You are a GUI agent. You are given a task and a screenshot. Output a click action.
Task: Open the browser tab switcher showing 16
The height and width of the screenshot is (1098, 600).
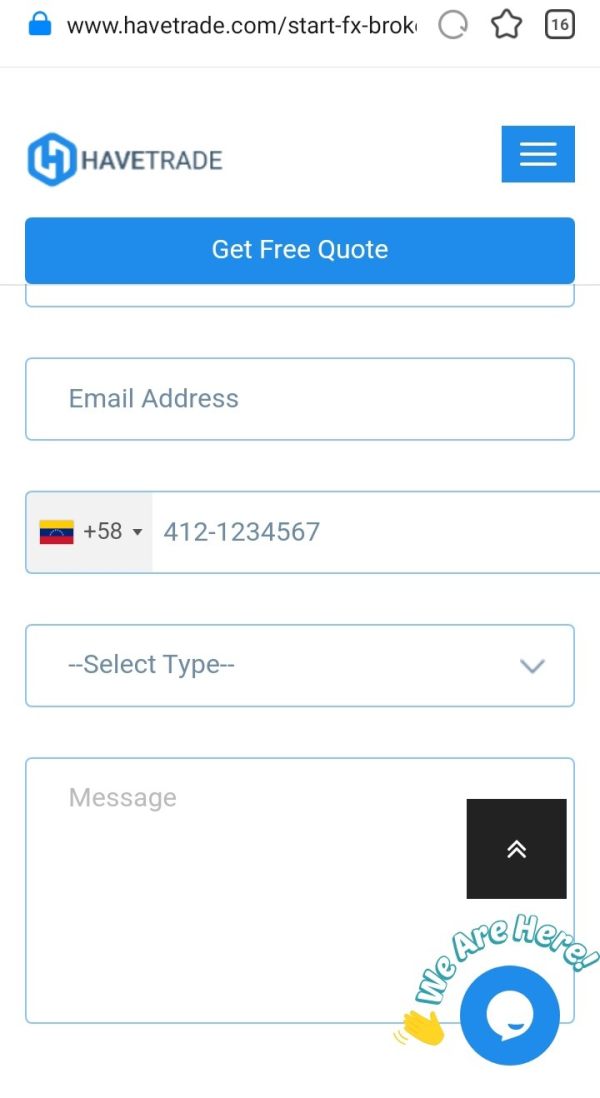tap(559, 25)
